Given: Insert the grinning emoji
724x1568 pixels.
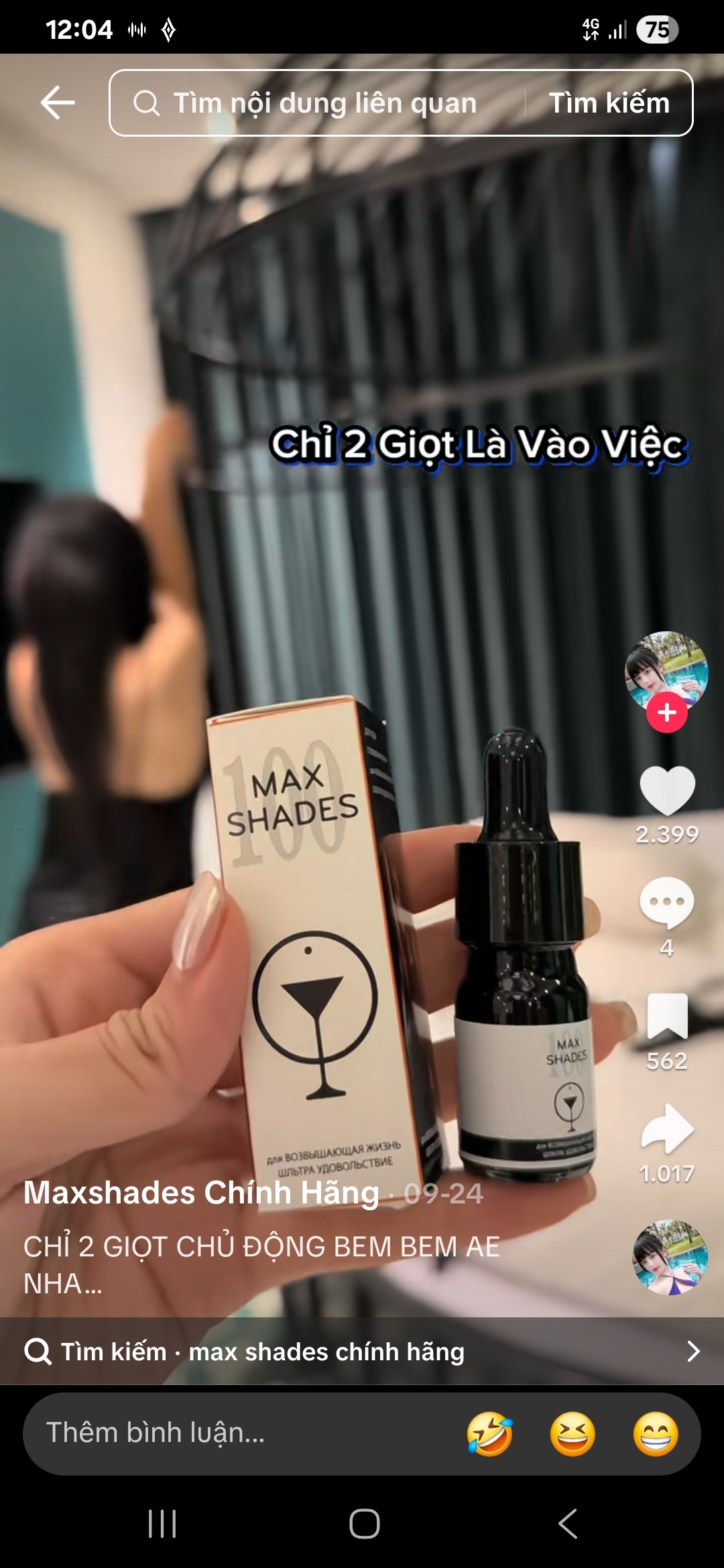Looking at the screenshot, I should pos(656,1434).
